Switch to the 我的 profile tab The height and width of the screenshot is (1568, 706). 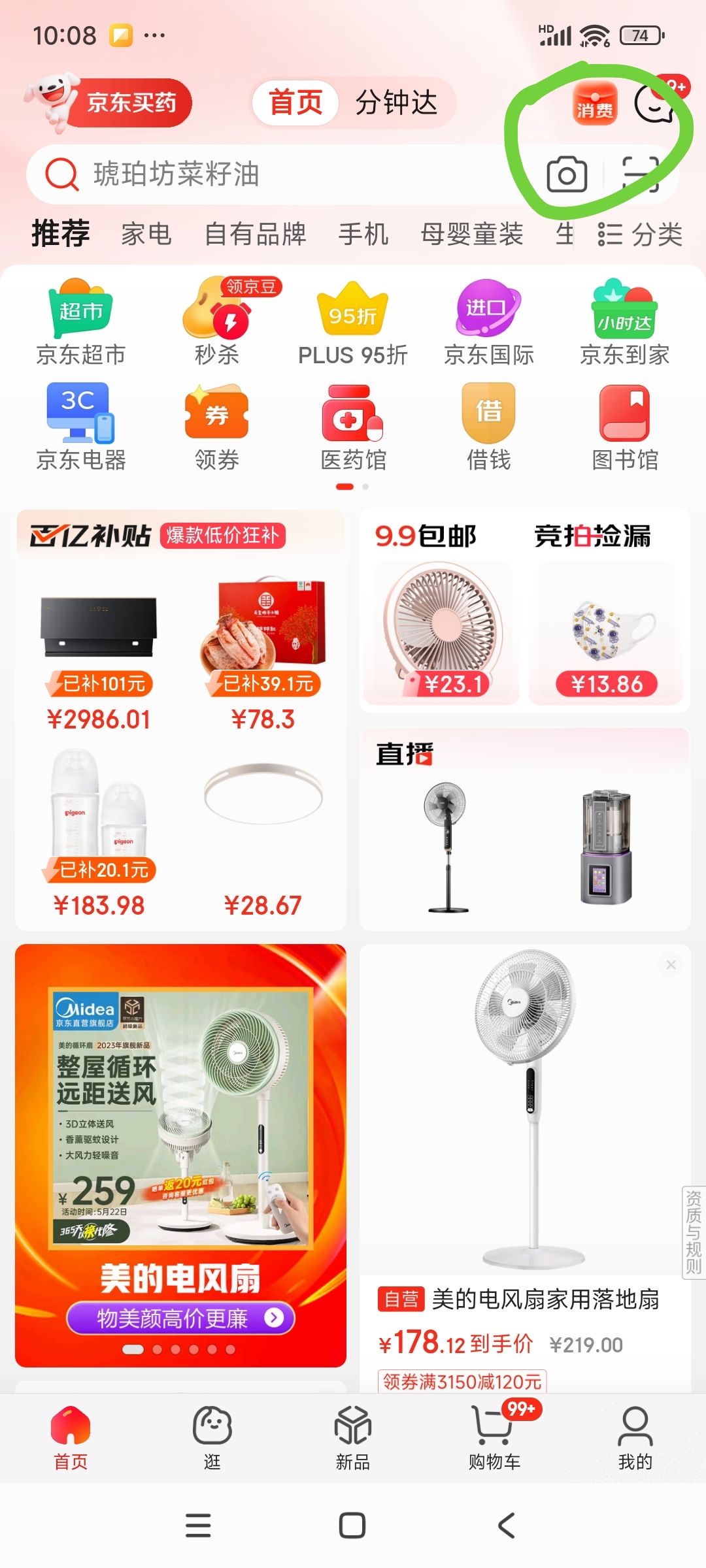[x=635, y=1438]
